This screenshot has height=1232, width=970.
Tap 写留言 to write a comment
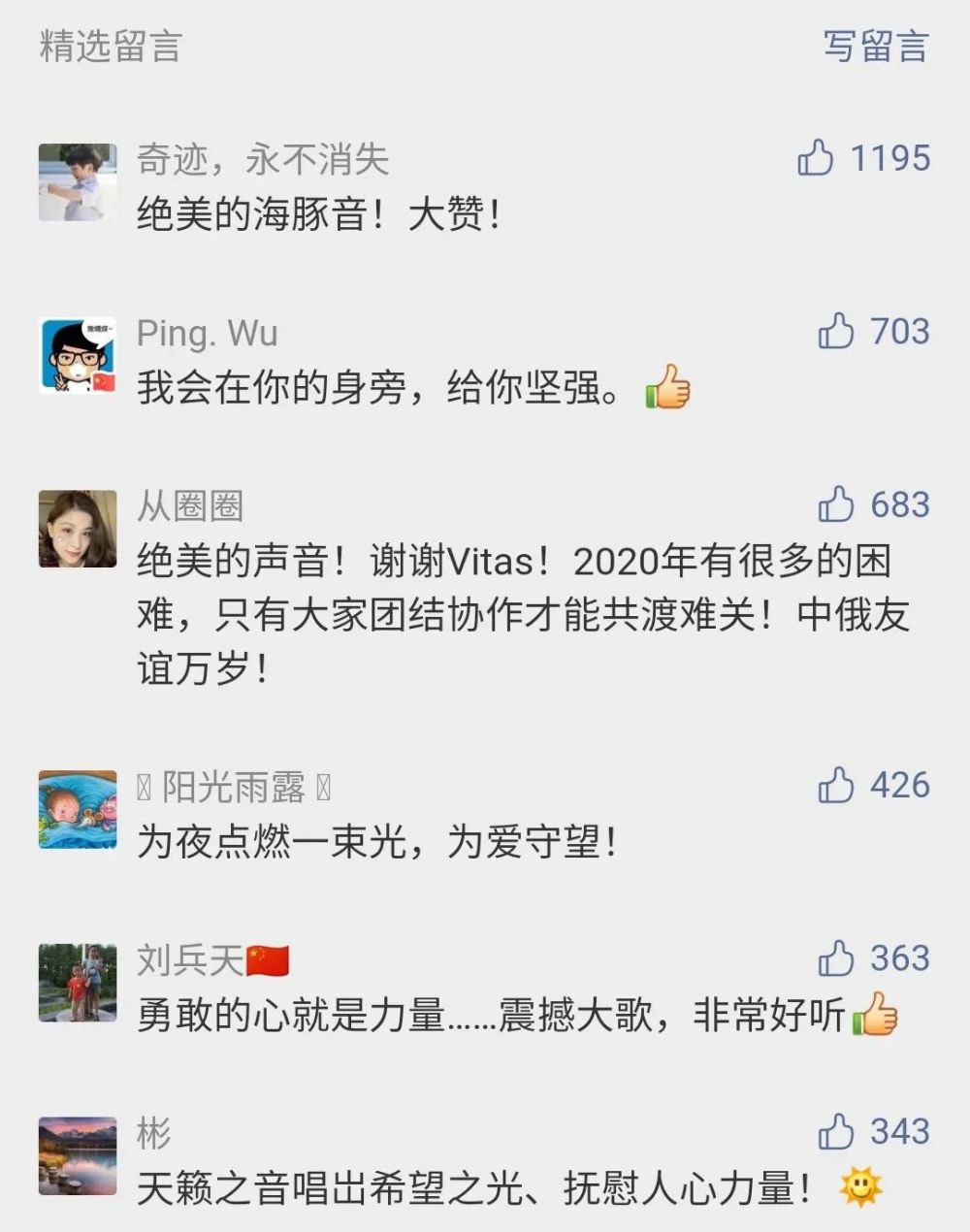click(875, 46)
